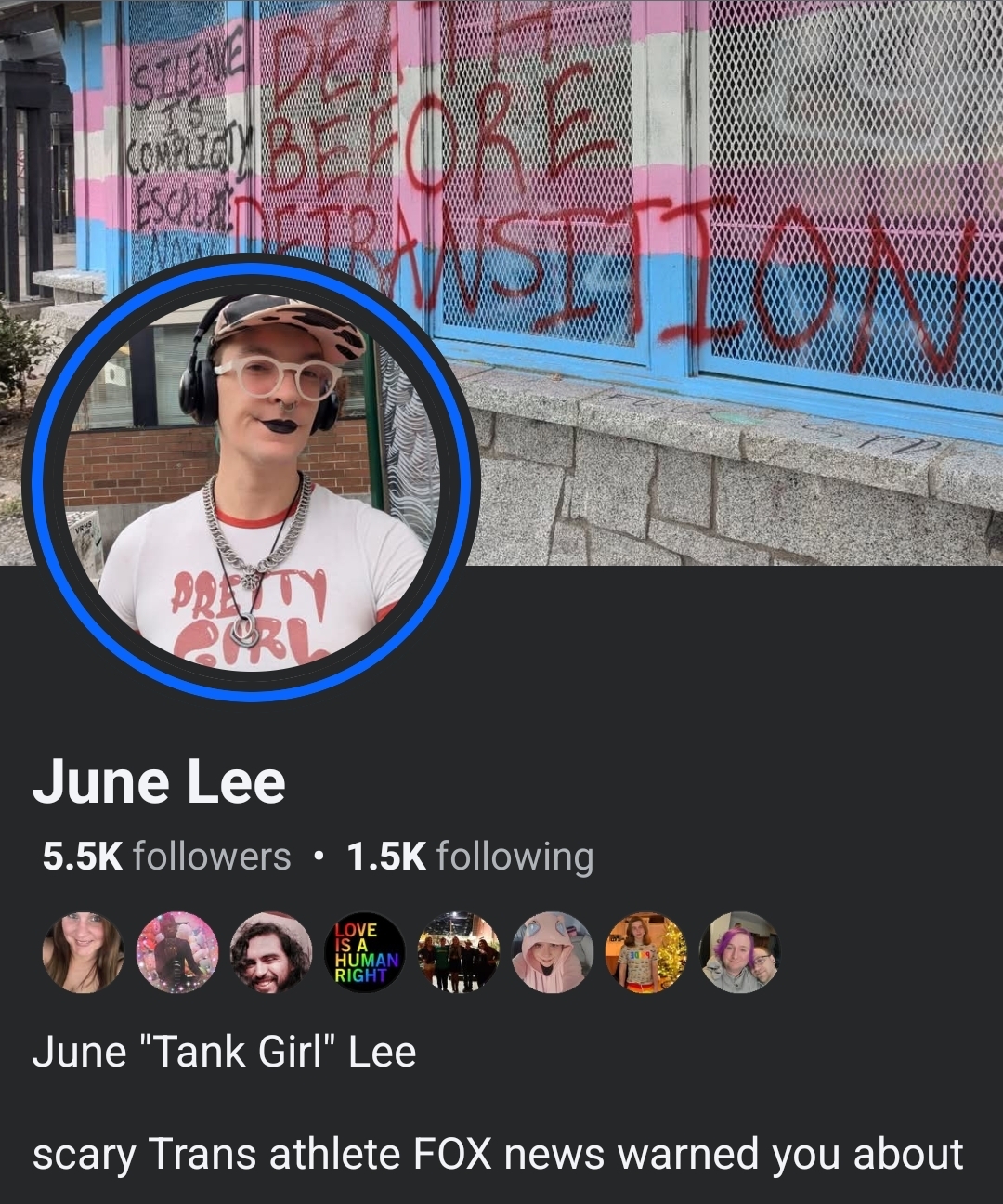Open the Love Is A Human Right avatar
The width and height of the screenshot is (1003, 1204).
click(365, 952)
